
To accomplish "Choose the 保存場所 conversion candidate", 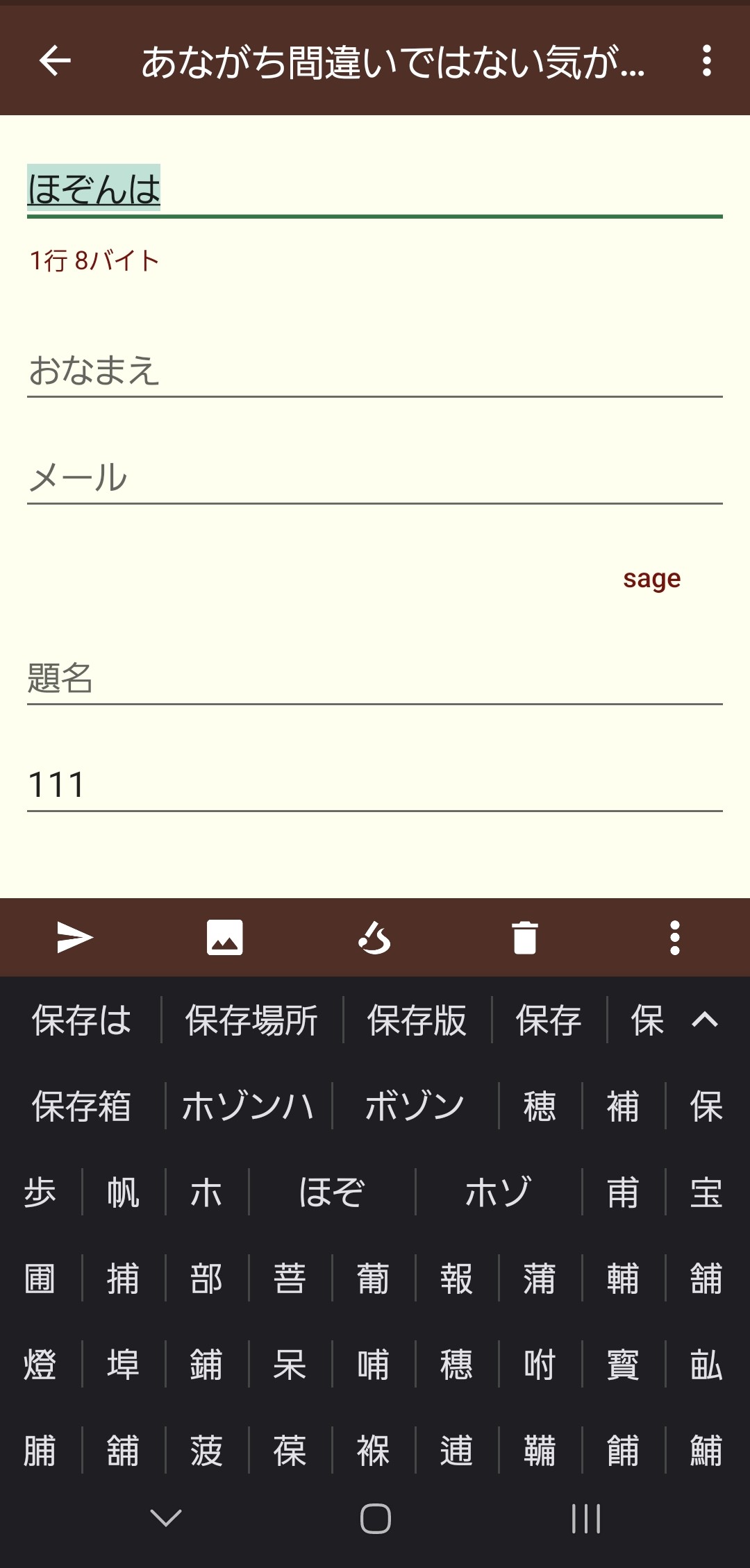I will tap(251, 1020).
